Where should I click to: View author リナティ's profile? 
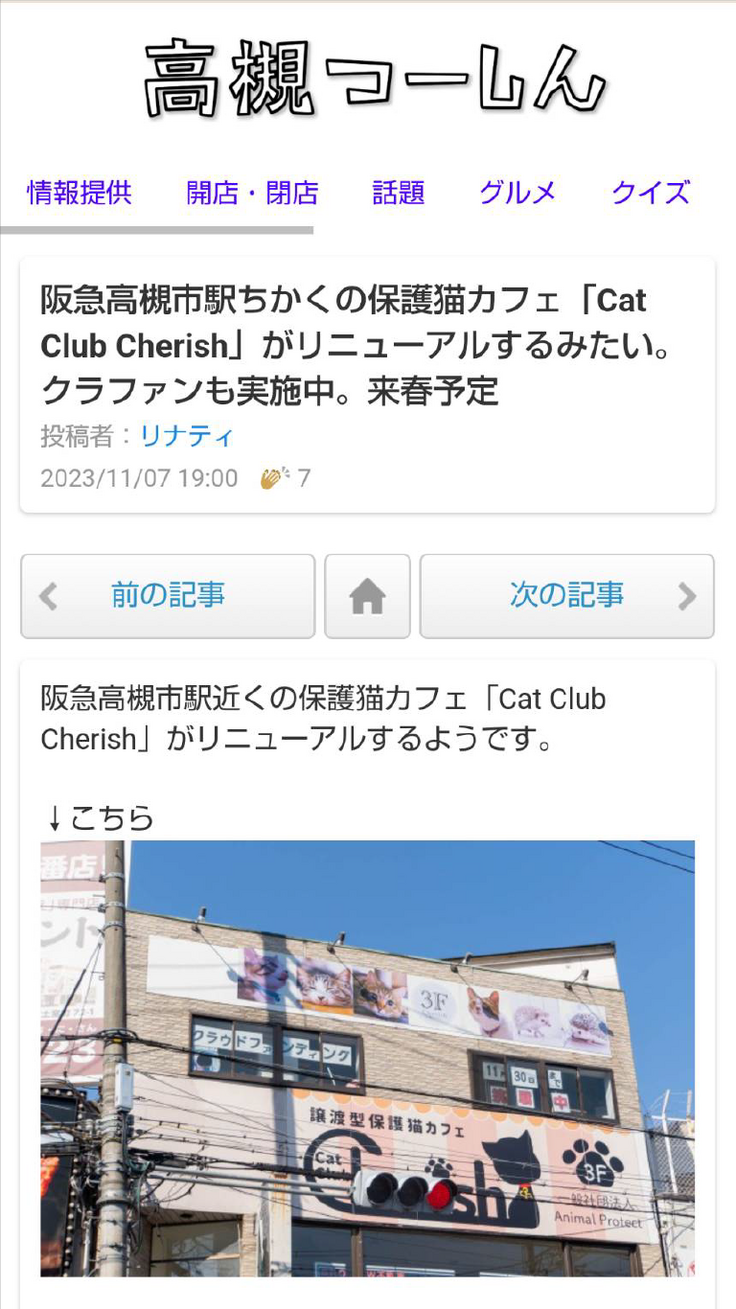186,436
